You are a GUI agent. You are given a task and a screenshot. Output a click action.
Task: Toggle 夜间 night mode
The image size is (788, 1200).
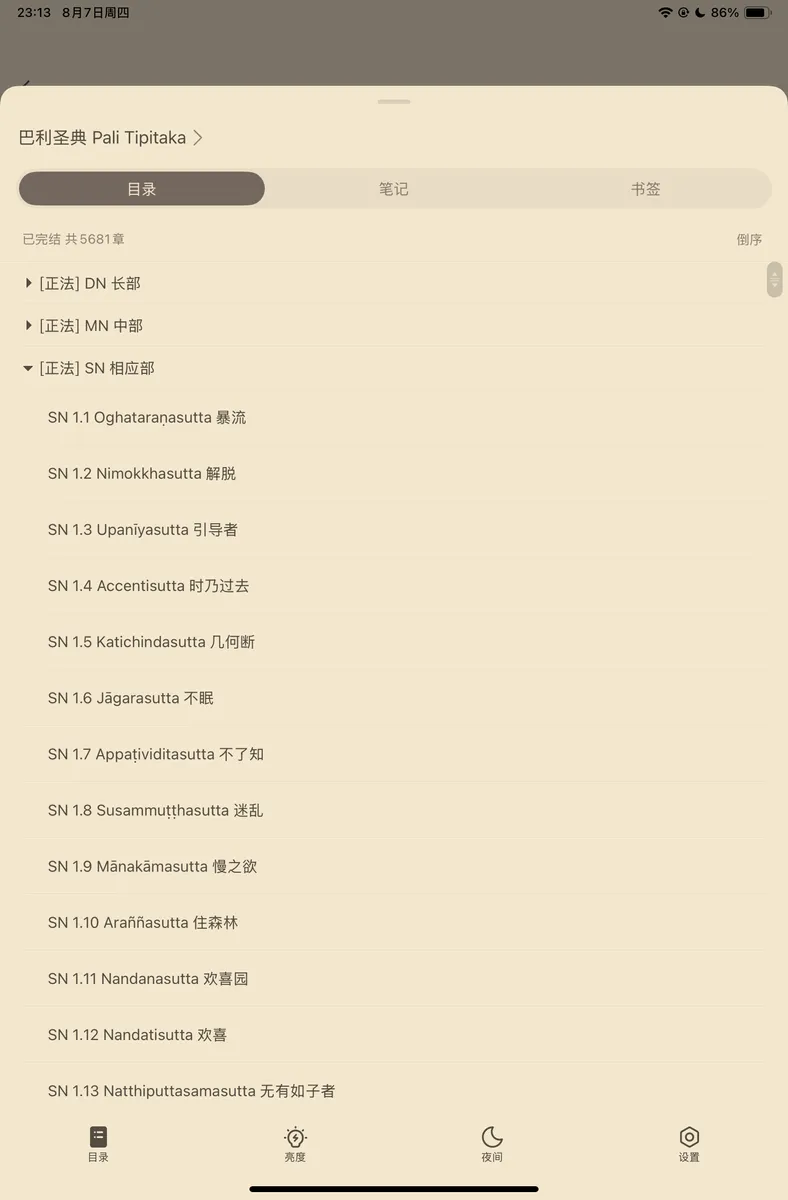click(x=492, y=1144)
